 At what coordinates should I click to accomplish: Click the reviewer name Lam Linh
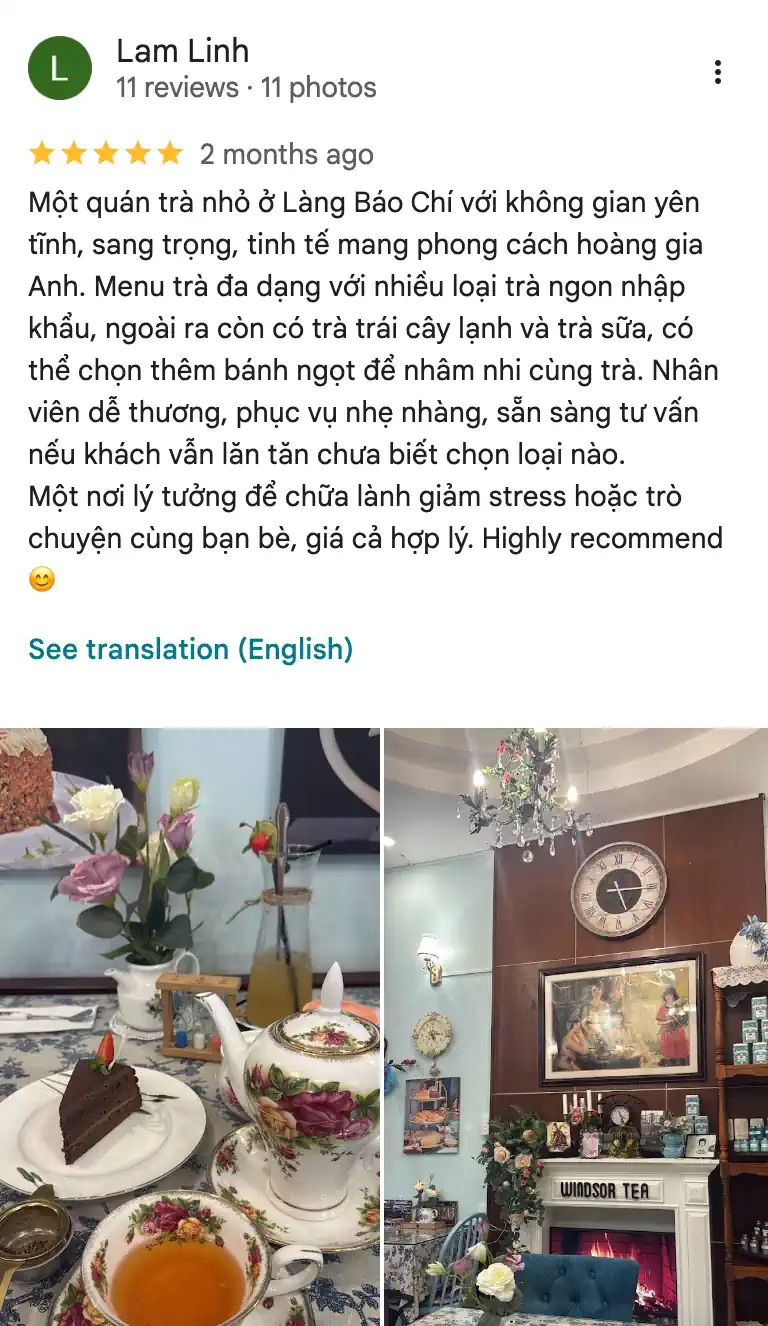click(x=183, y=50)
